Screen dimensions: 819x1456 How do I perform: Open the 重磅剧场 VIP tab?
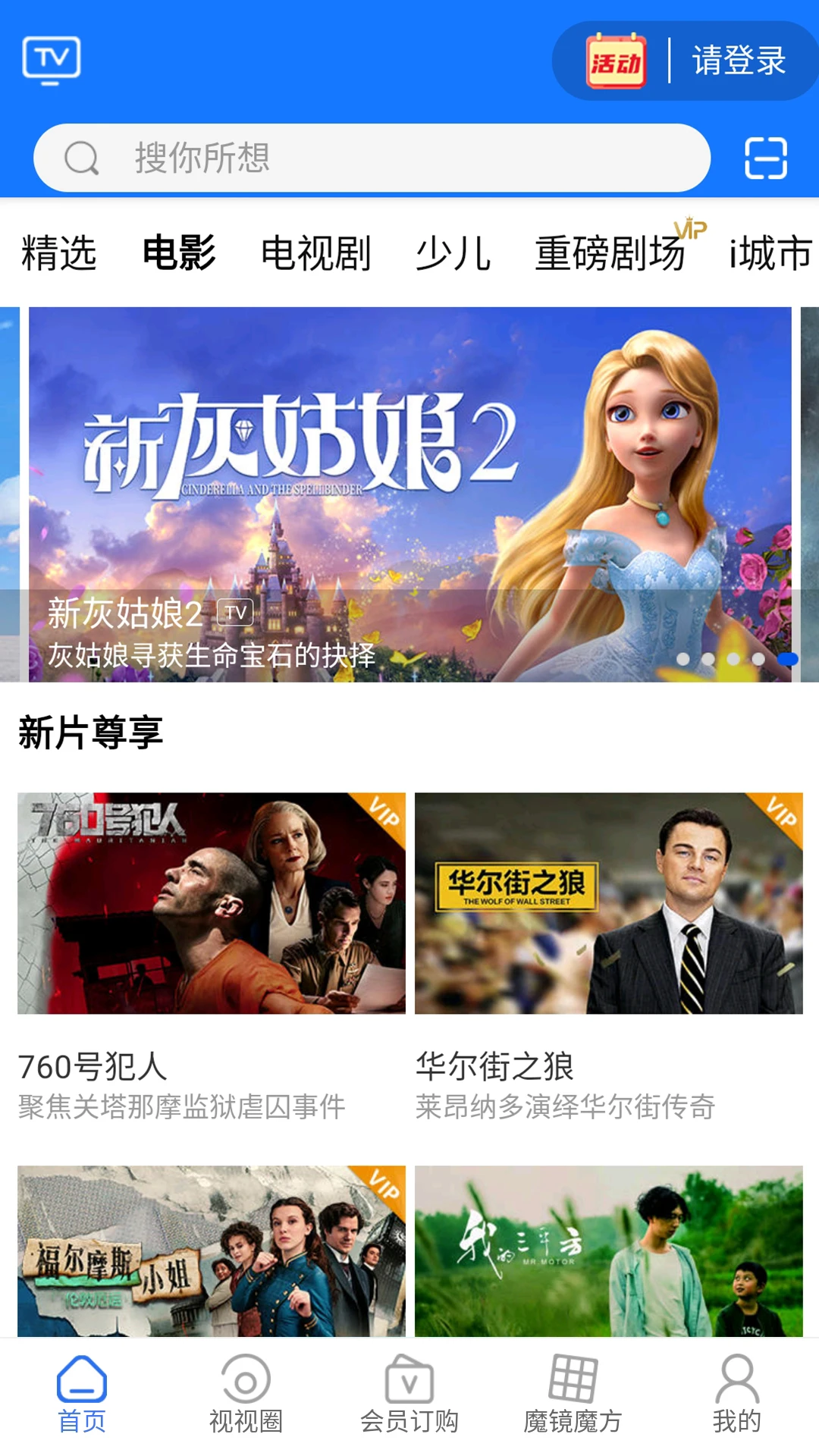[x=611, y=253]
